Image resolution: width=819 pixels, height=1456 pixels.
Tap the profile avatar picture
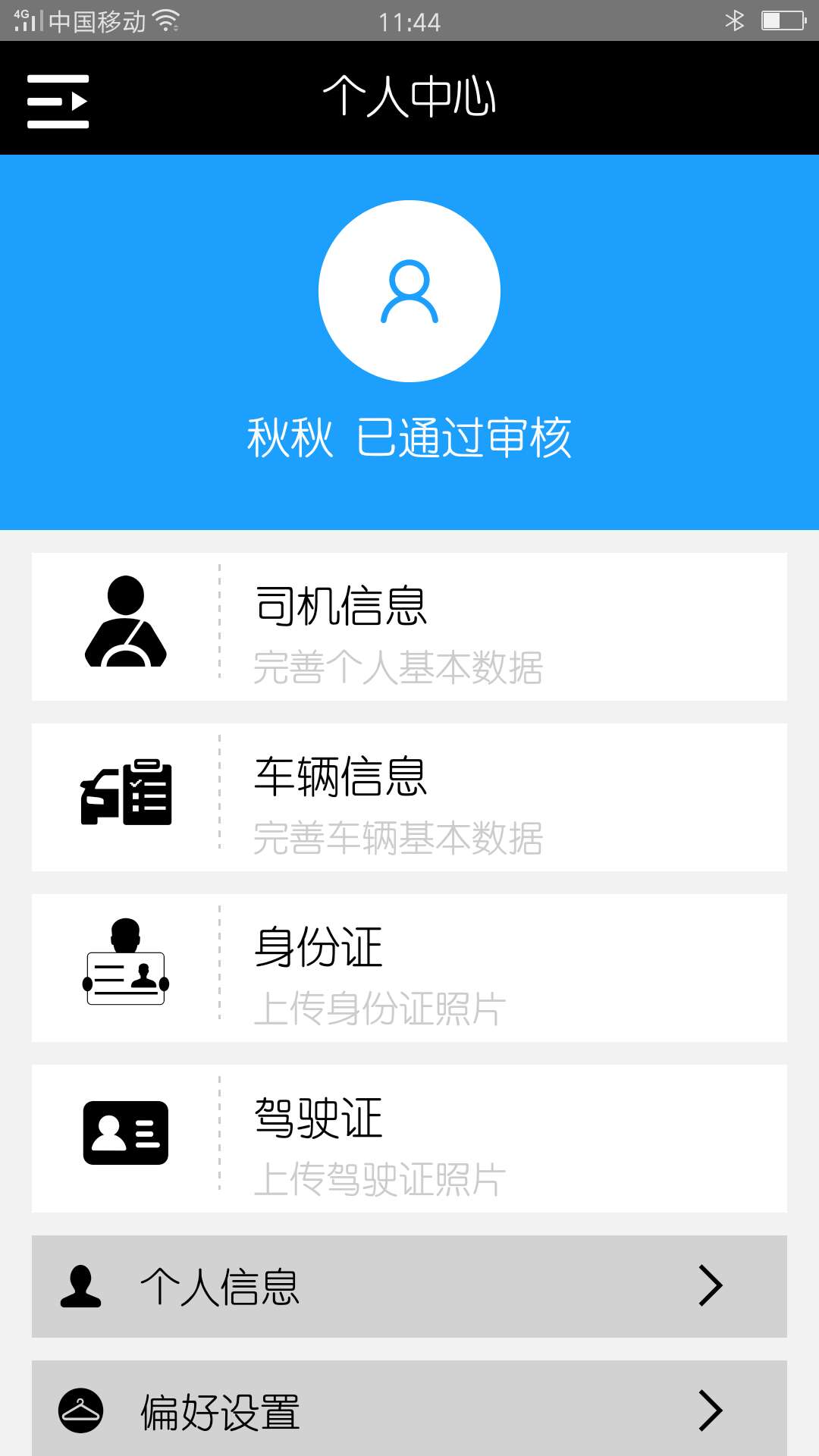[x=409, y=291]
